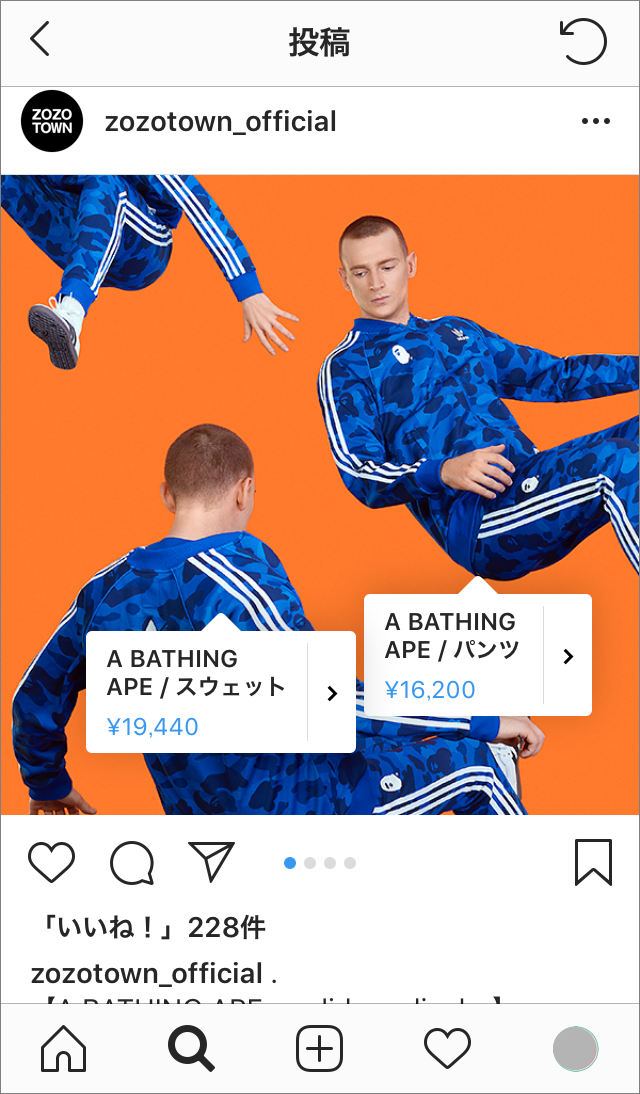Open the A BATHING APE スウェット product tag
Image resolution: width=640 pixels, height=1094 pixels.
[x=221, y=692]
